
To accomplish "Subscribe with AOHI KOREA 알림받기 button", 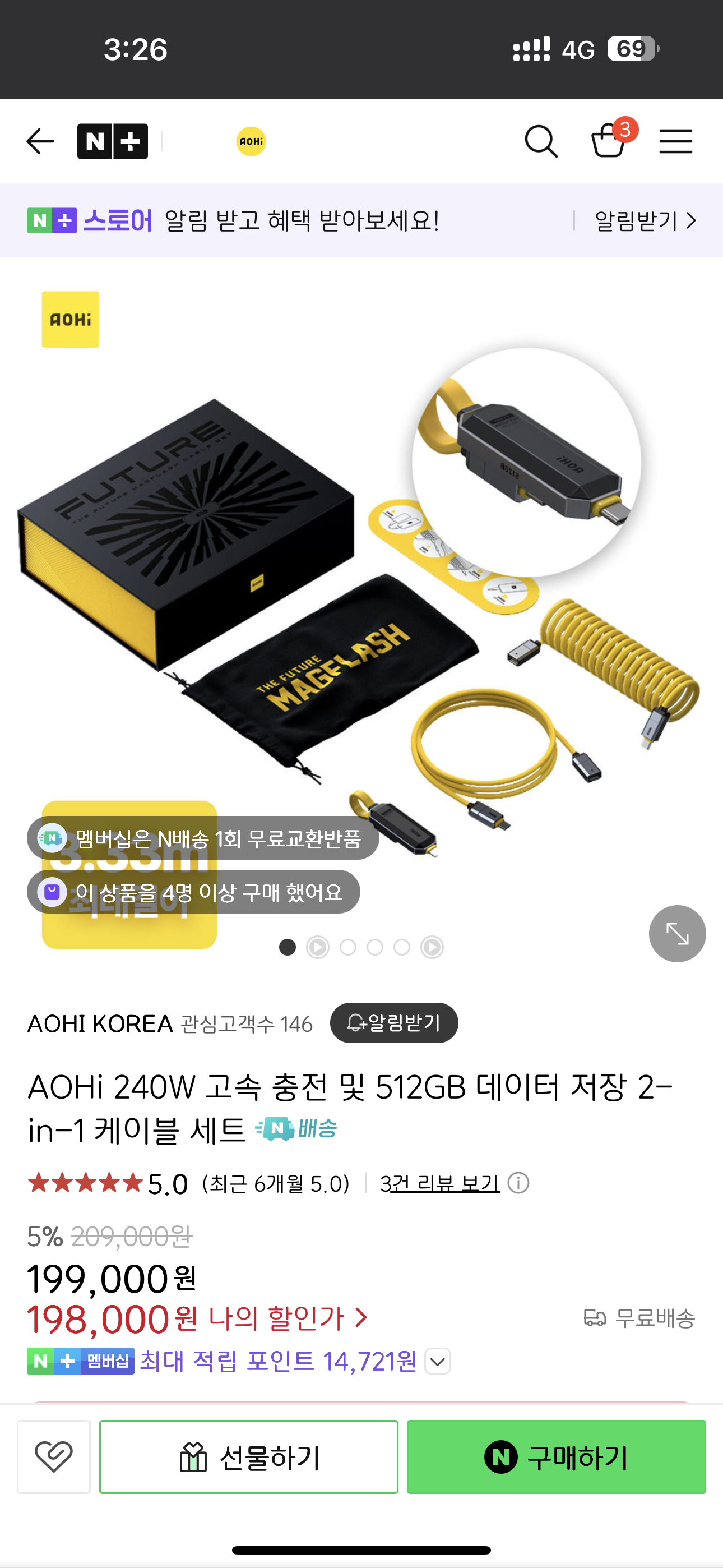I will click(394, 1022).
